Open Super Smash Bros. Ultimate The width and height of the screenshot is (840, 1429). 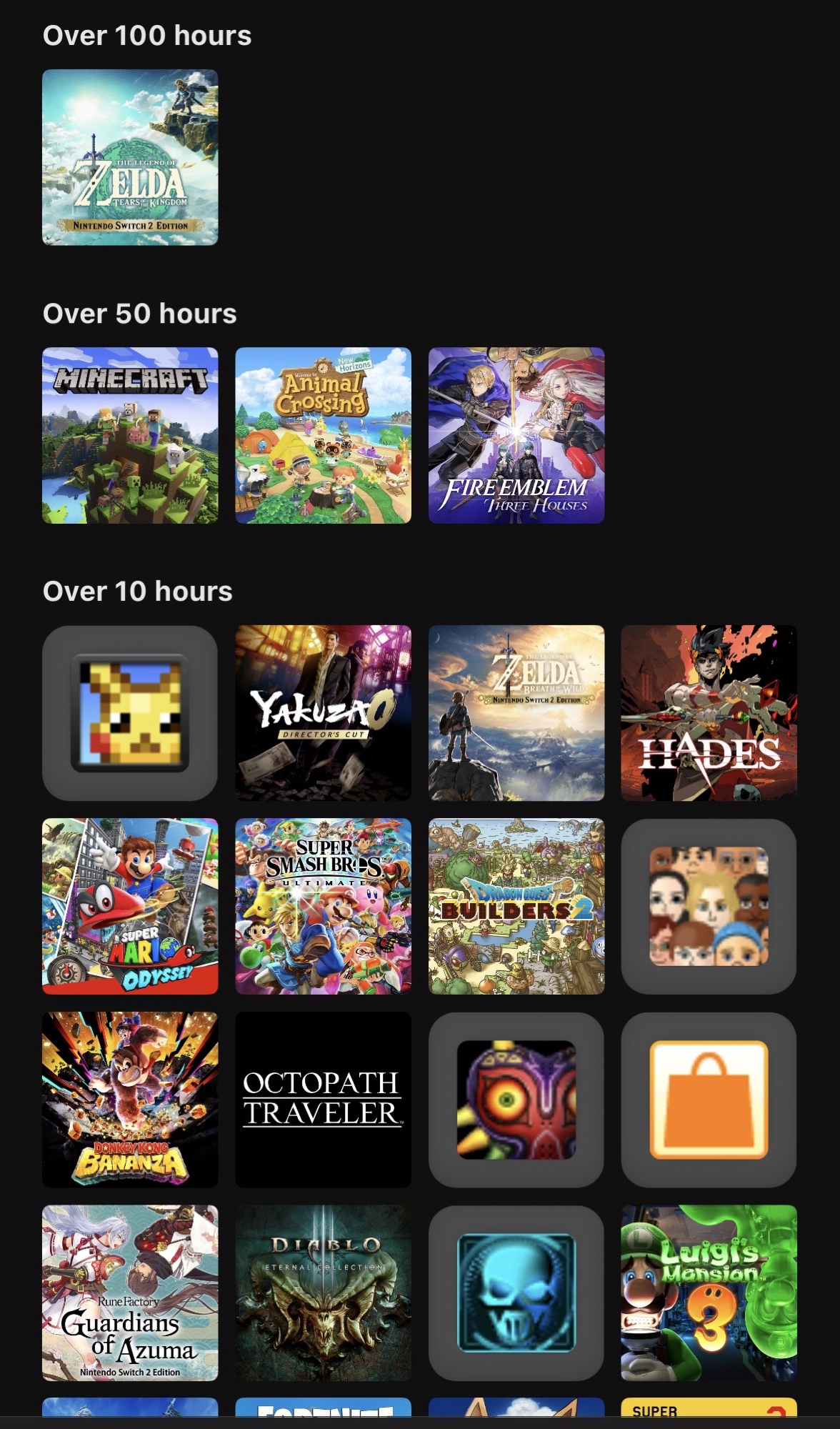[x=323, y=906]
